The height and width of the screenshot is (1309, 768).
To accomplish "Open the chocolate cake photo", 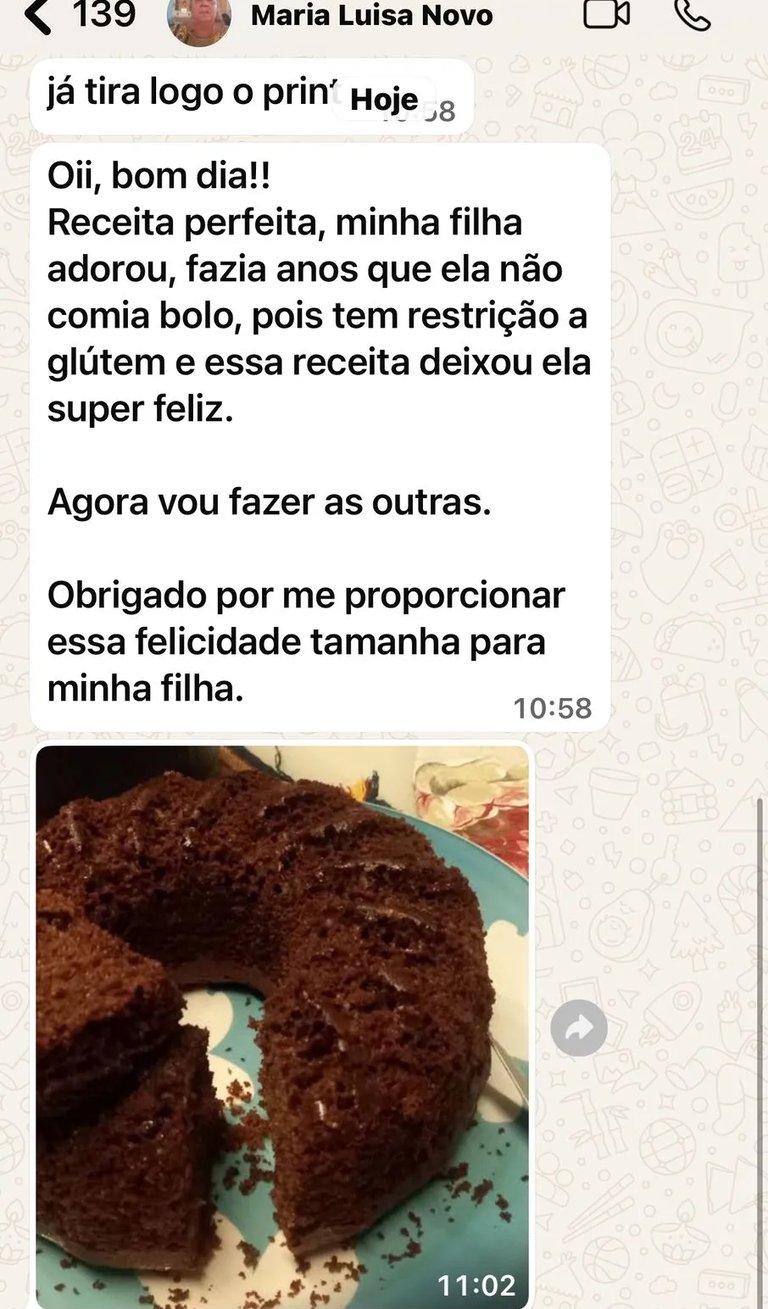I will coord(282,1026).
